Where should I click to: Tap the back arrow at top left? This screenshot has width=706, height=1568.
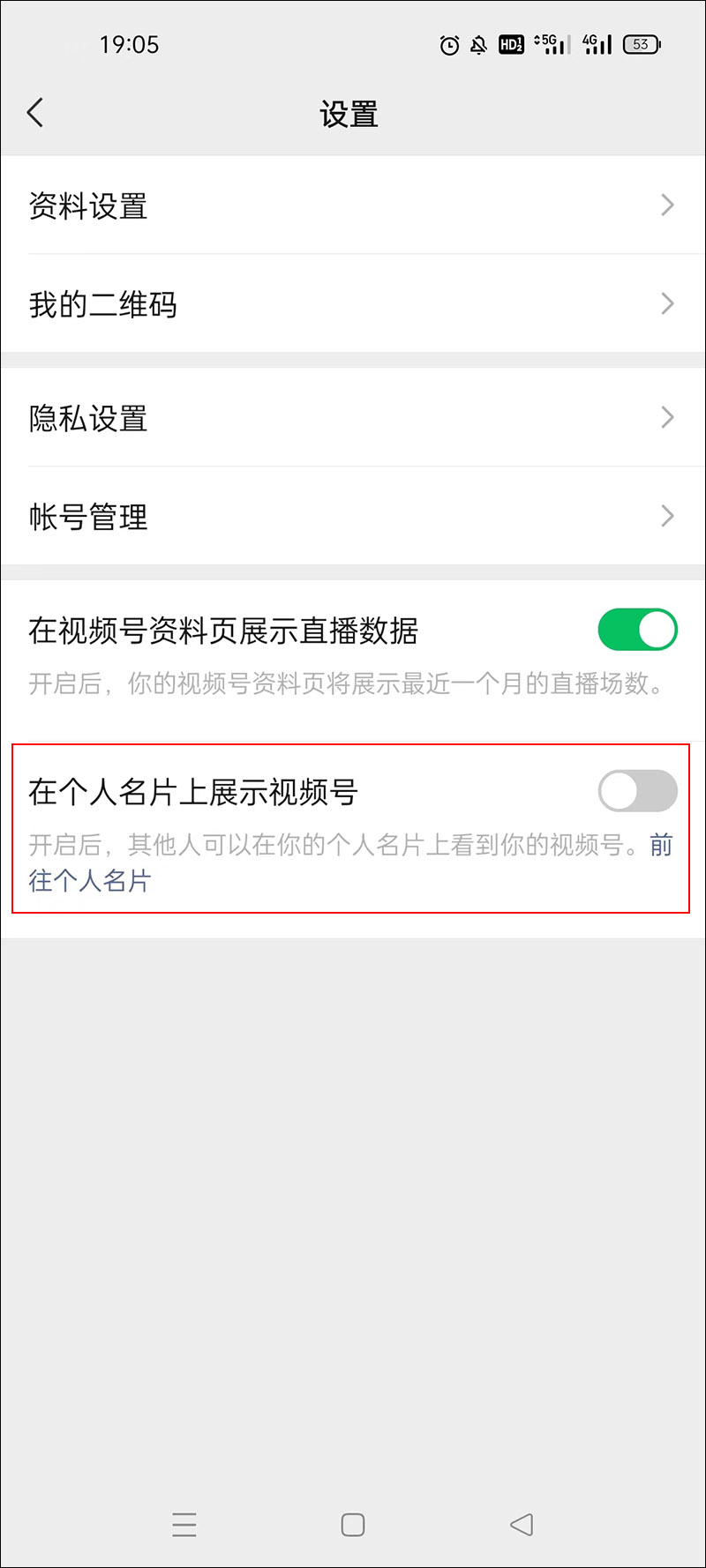(x=35, y=113)
